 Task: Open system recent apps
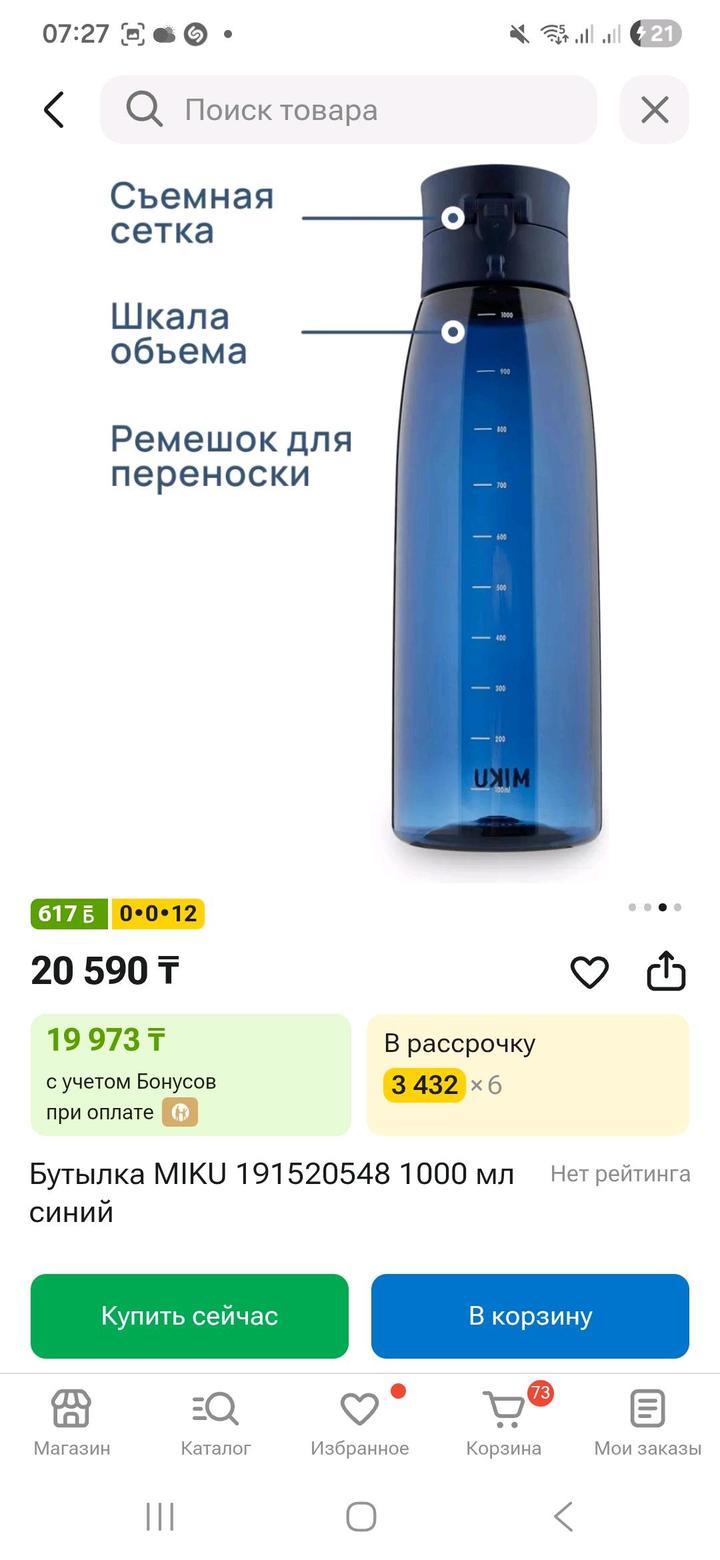(x=160, y=1516)
